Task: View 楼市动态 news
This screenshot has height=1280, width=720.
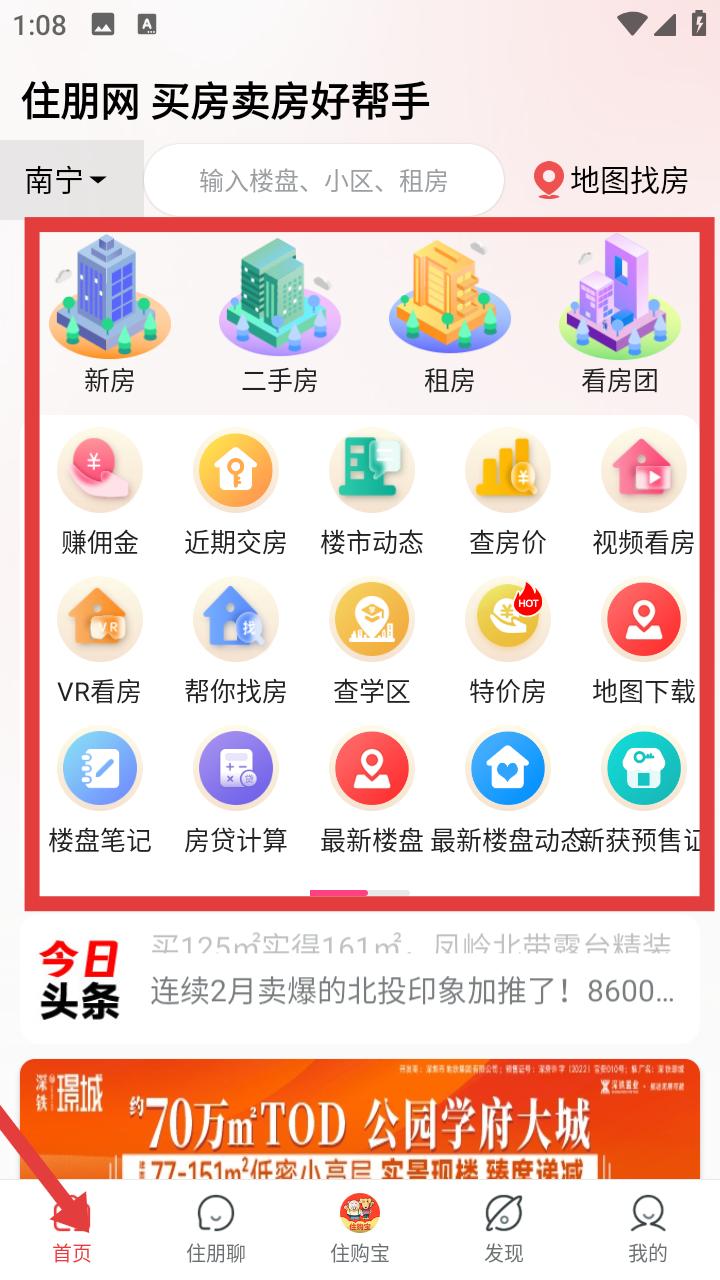Action: click(371, 492)
